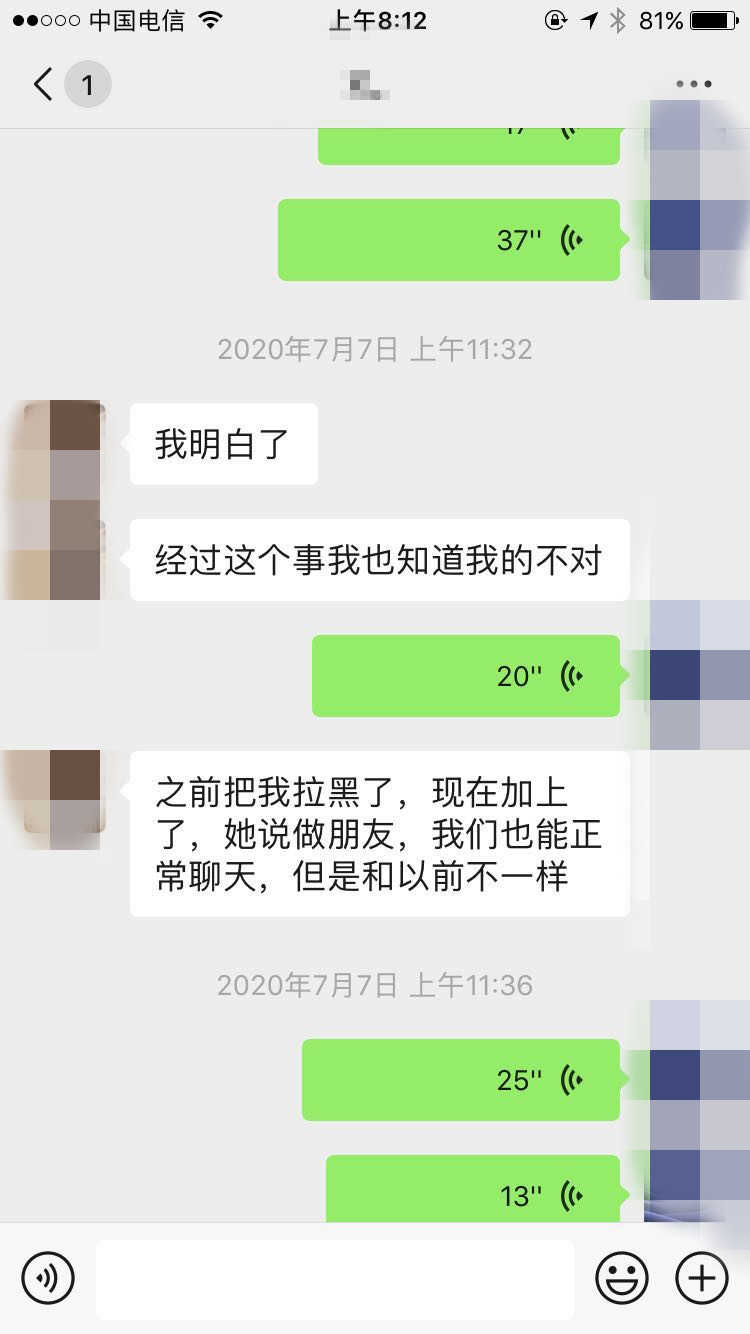This screenshot has height=1334, width=750.
Task: Tap the unread count badge showing 1
Action: click(x=88, y=84)
